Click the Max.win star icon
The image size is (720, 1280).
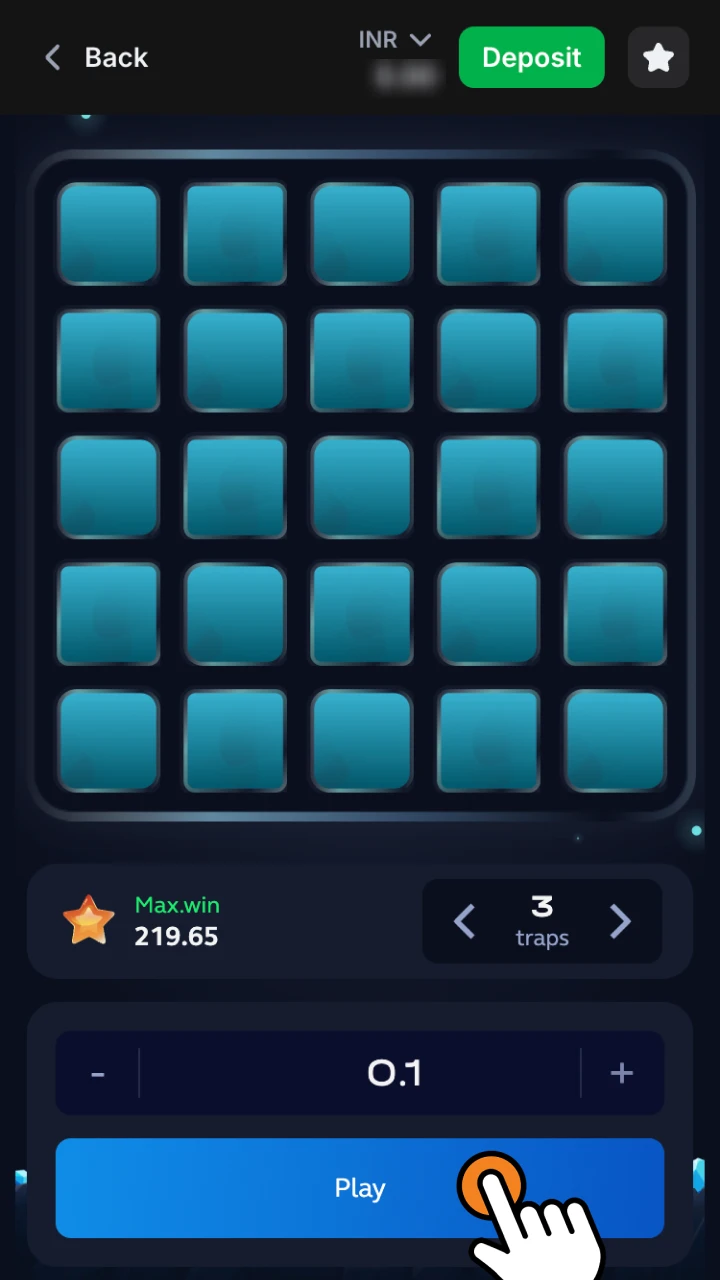(88, 920)
